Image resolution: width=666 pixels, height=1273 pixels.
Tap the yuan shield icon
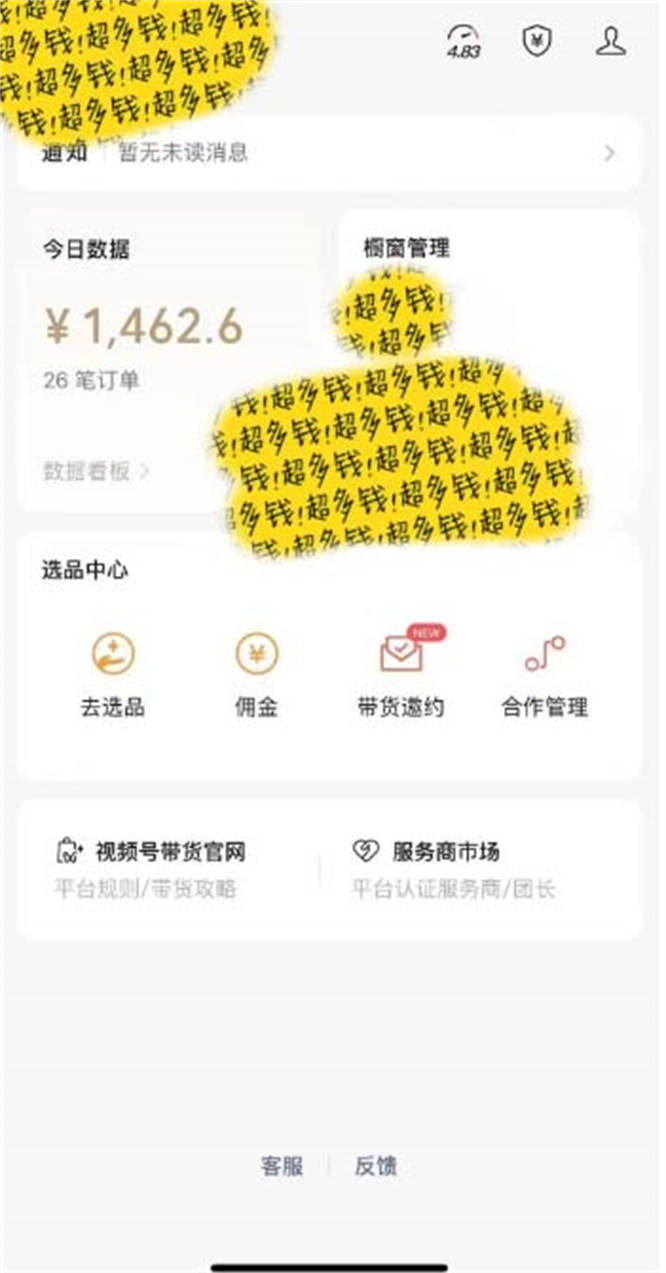[x=537, y=42]
